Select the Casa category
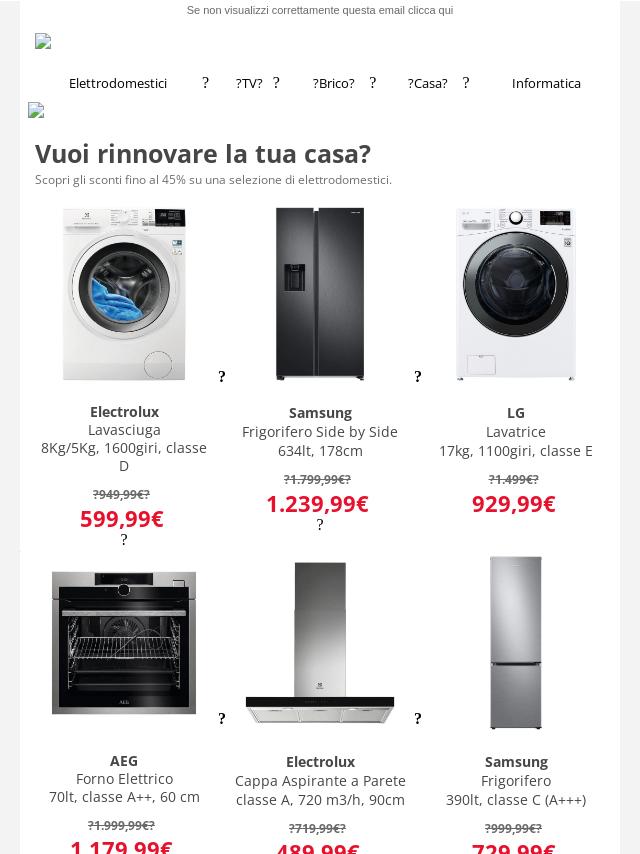This screenshot has height=854, width=640. (x=428, y=83)
